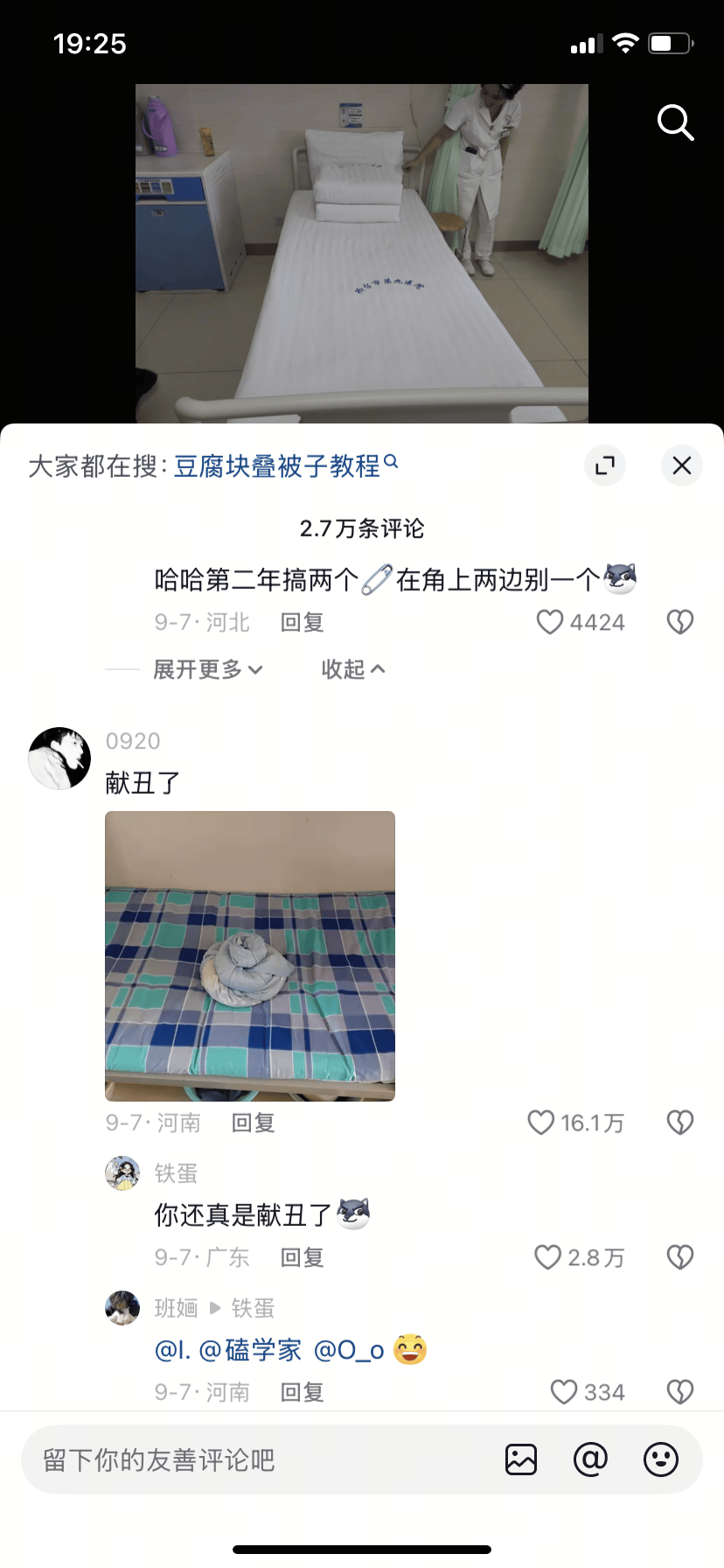Close the comments panel
Image resolution: width=724 pixels, height=1568 pixels.
tap(682, 465)
